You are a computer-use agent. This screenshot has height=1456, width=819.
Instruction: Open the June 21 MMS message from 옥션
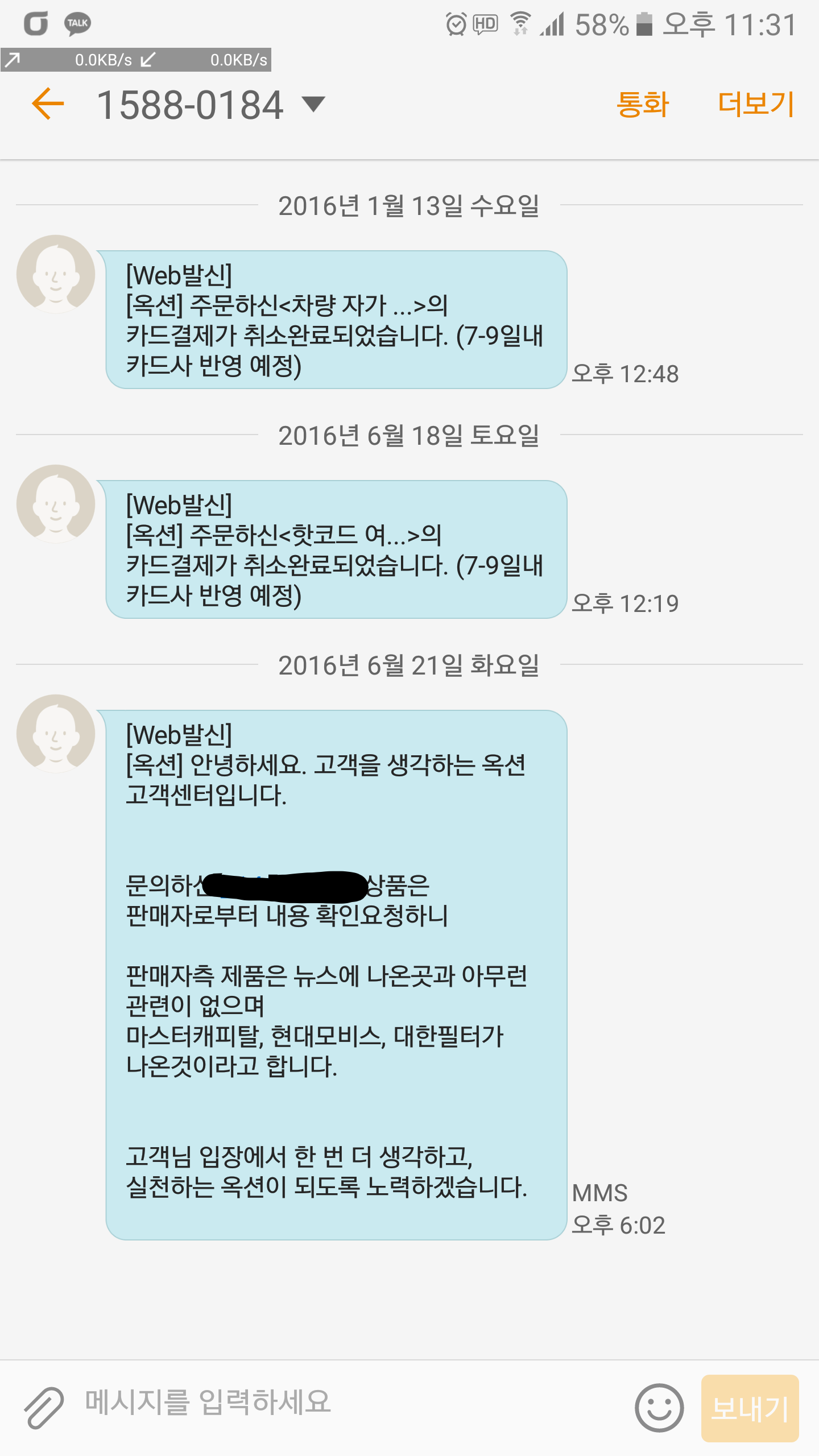(x=336, y=974)
